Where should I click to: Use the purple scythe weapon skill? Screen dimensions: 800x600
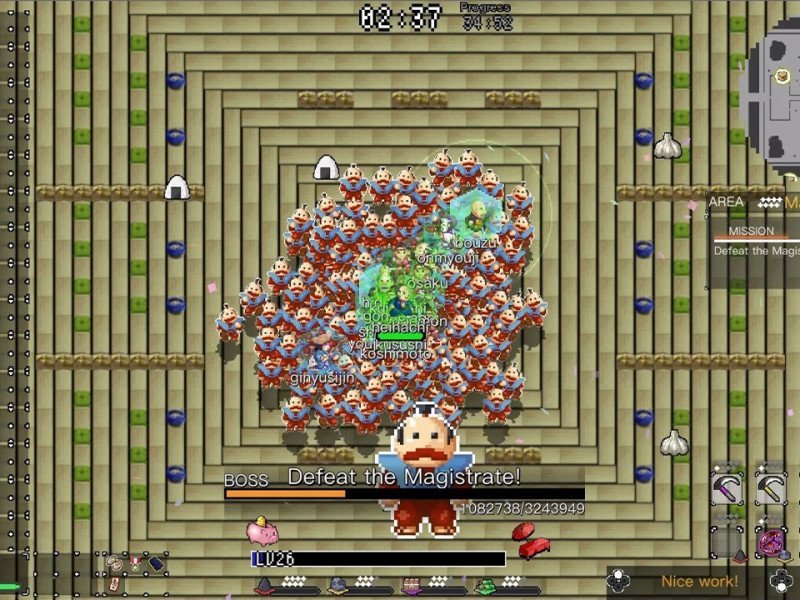(726, 489)
